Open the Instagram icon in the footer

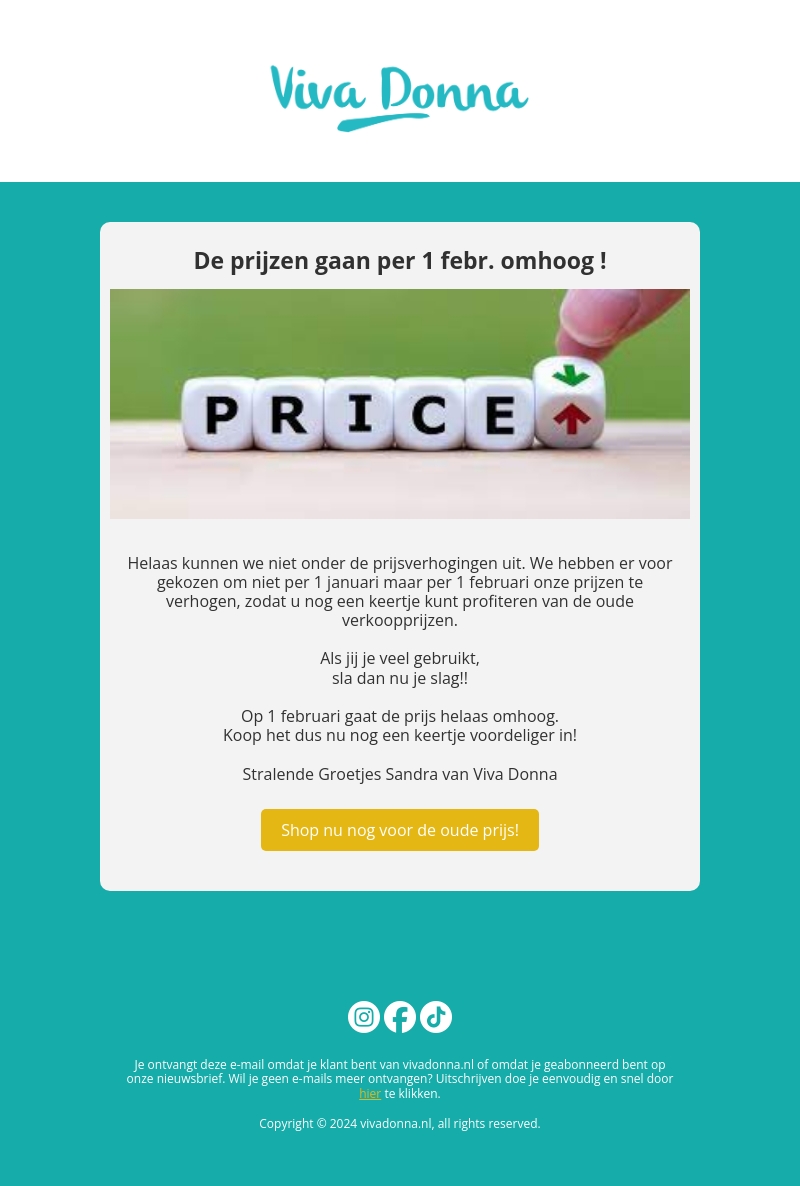pyautogui.click(x=364, y=1017)
